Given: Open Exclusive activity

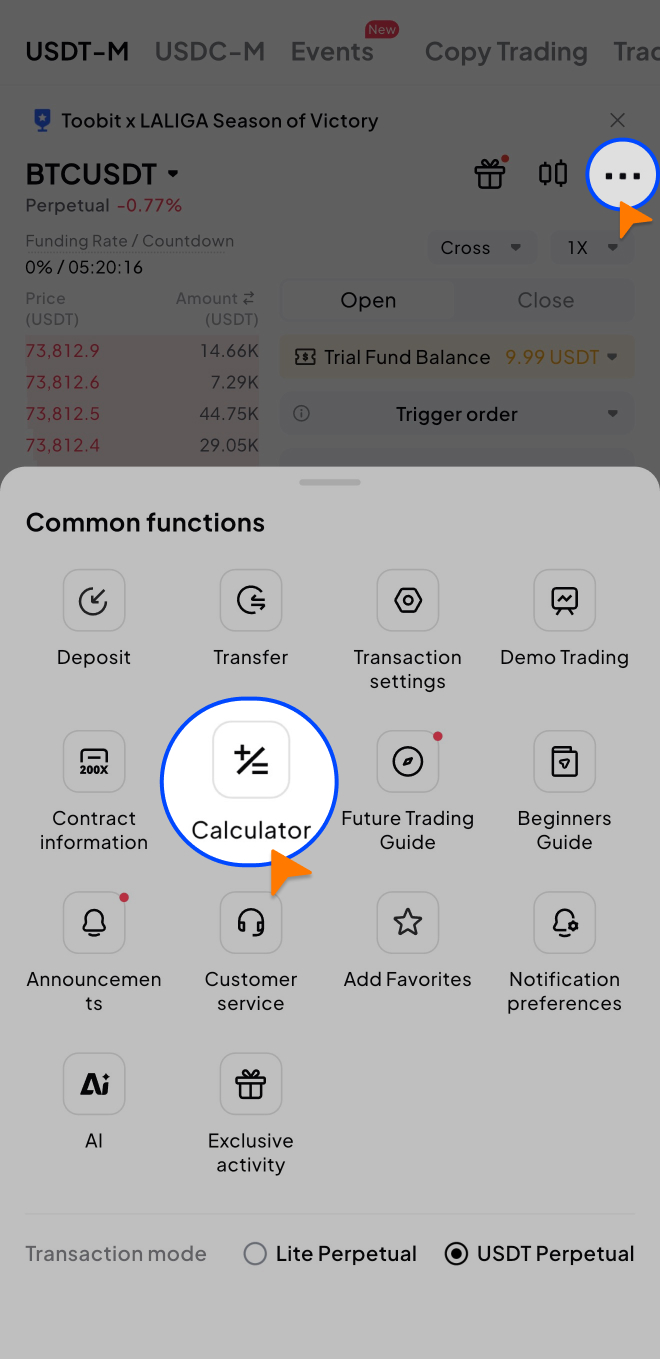Looking at the screenshot, I should [x=251, y=1084].
